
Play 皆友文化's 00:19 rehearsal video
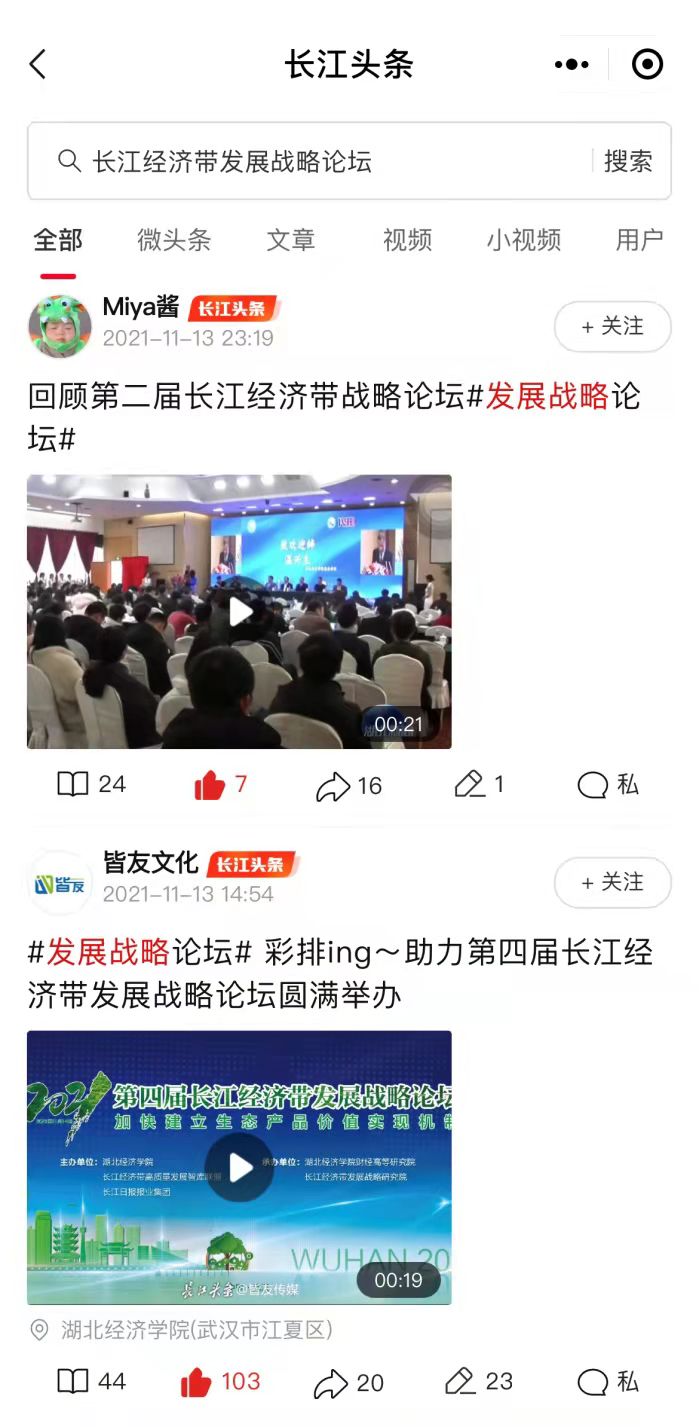click(240, 1167)
